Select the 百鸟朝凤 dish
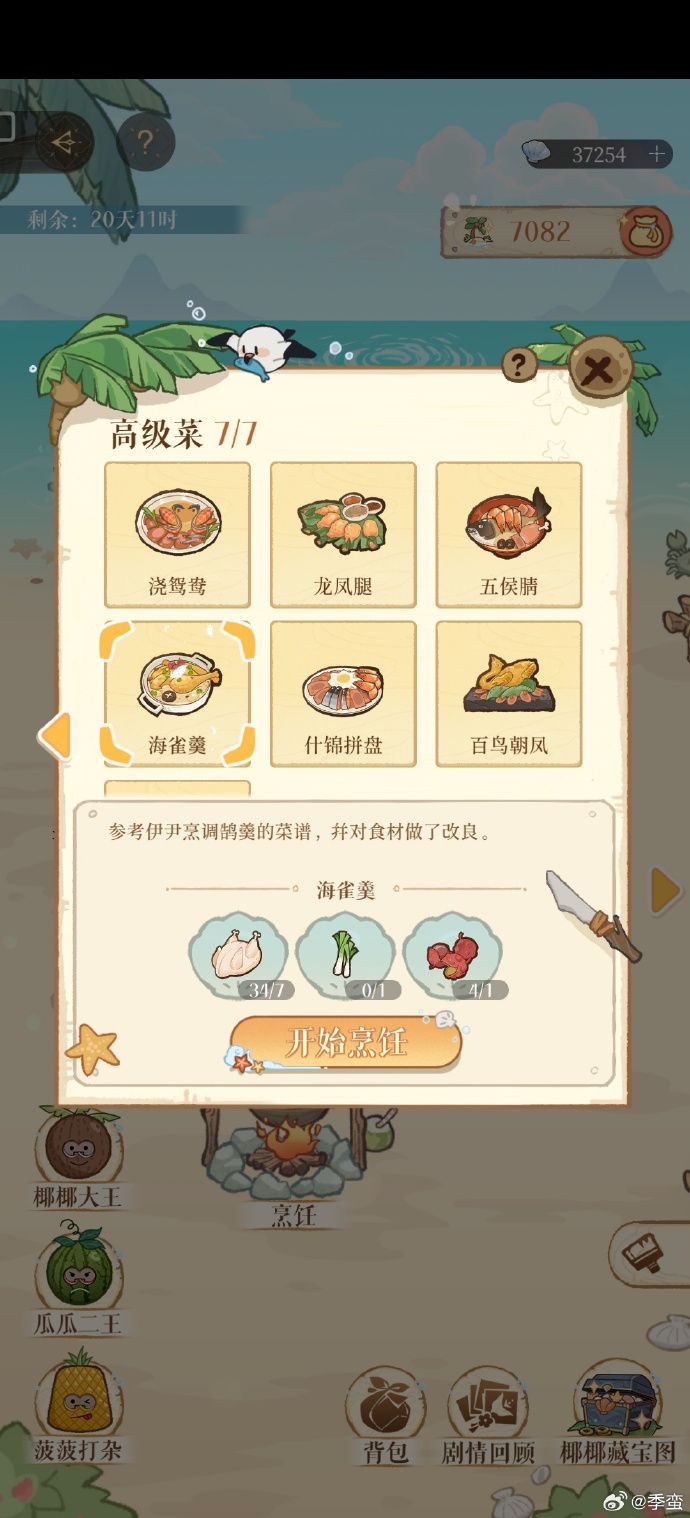The image size is (690, 1518). [x=509, y=694]
